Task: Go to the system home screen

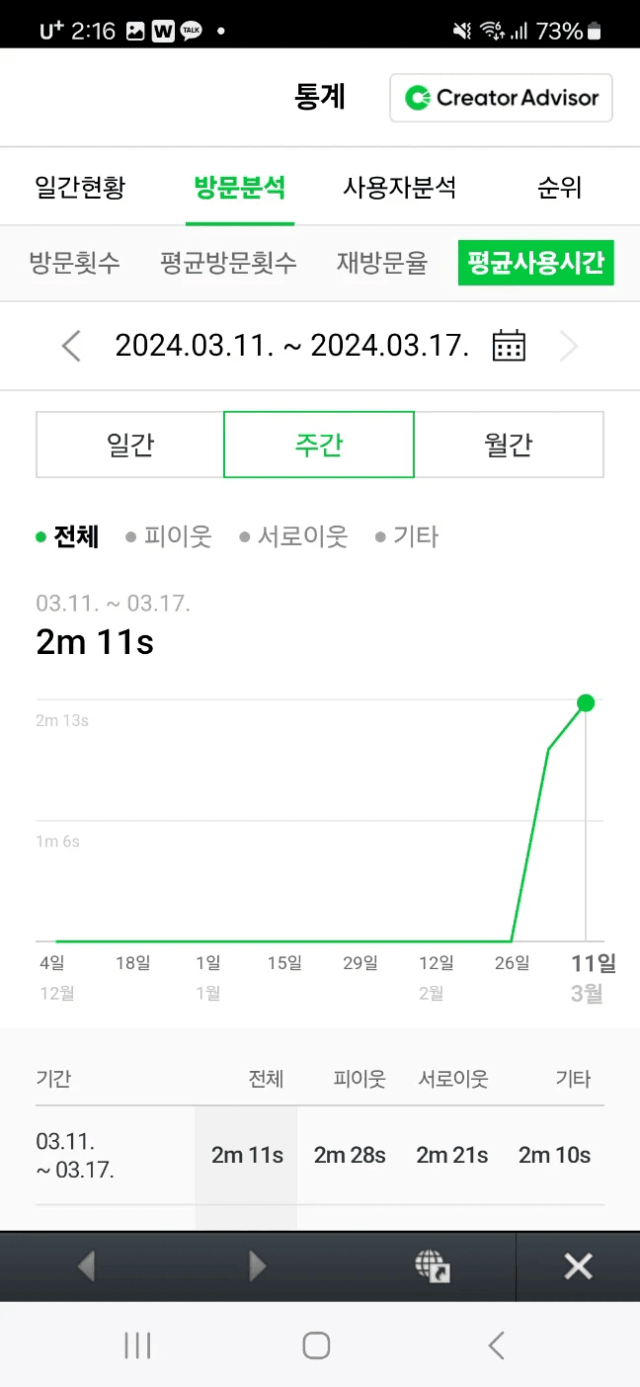Action: tap(316, 1345)
